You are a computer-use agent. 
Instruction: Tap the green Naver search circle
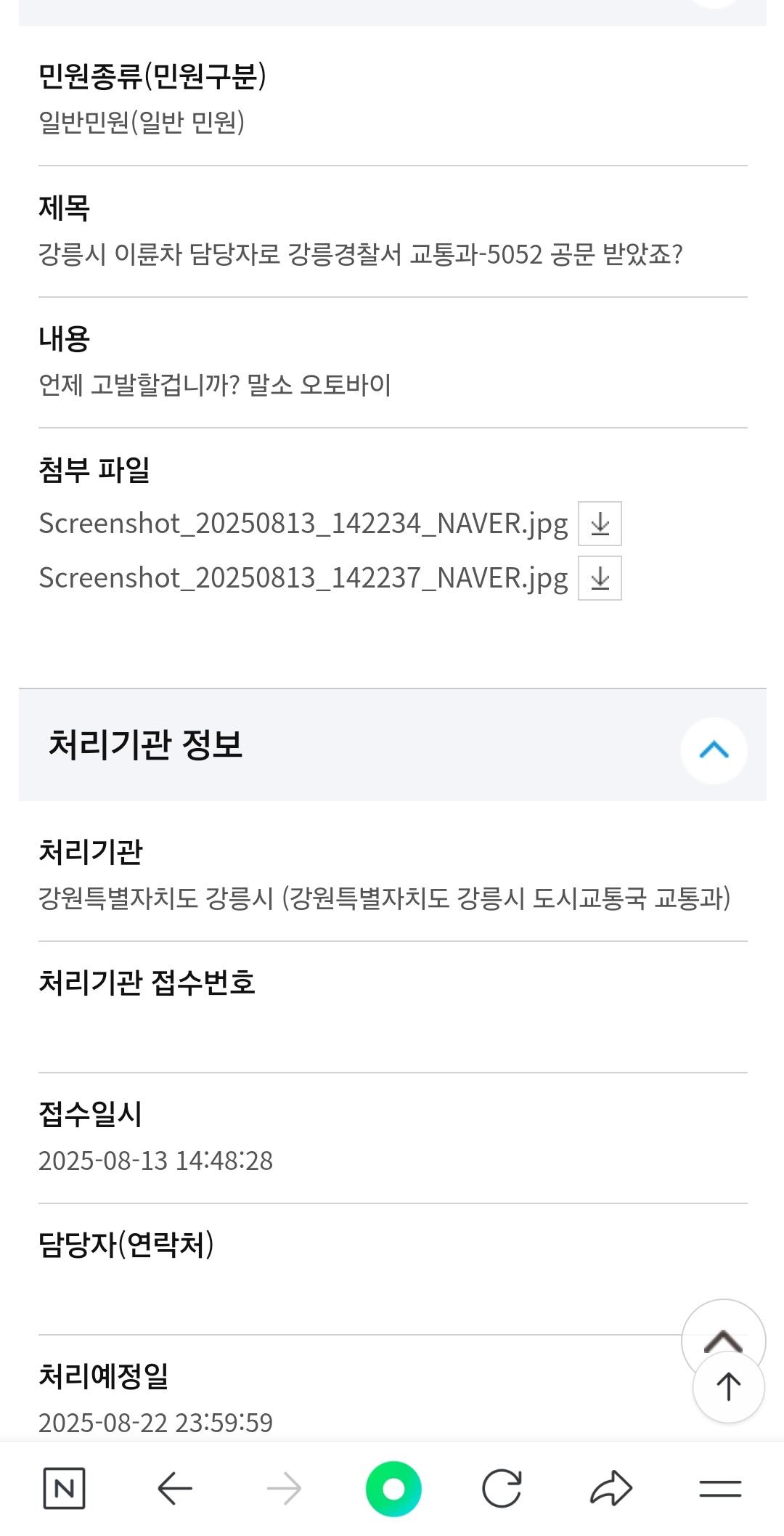tap(393, 1489)
